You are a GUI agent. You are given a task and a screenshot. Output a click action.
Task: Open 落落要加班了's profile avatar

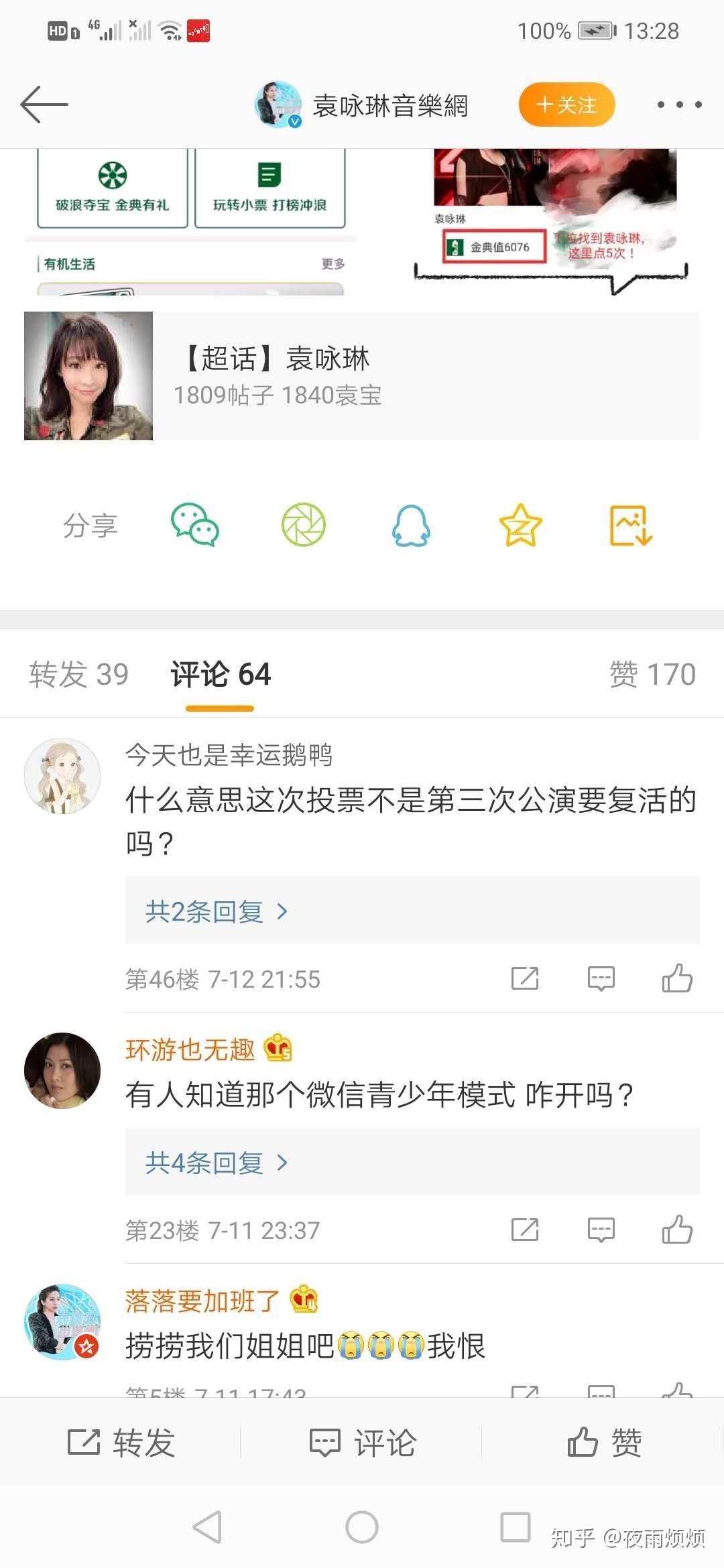pos(62,1322)
